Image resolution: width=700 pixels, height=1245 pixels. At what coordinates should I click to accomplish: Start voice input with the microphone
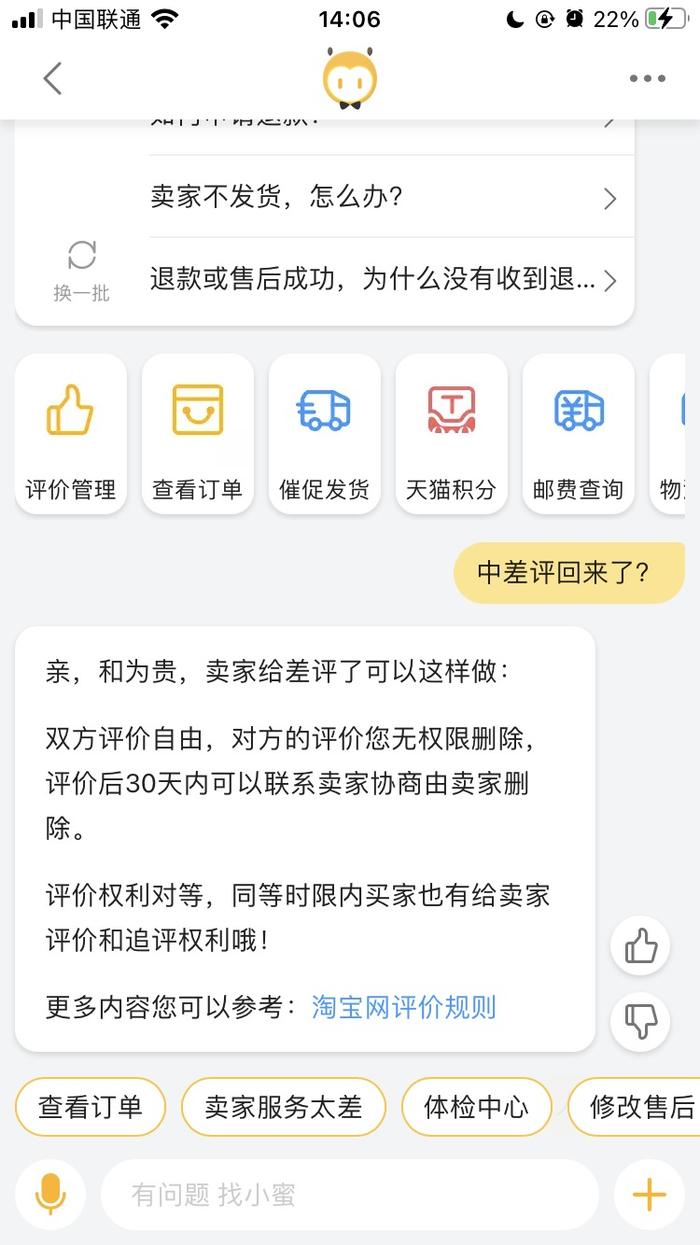50,1194
